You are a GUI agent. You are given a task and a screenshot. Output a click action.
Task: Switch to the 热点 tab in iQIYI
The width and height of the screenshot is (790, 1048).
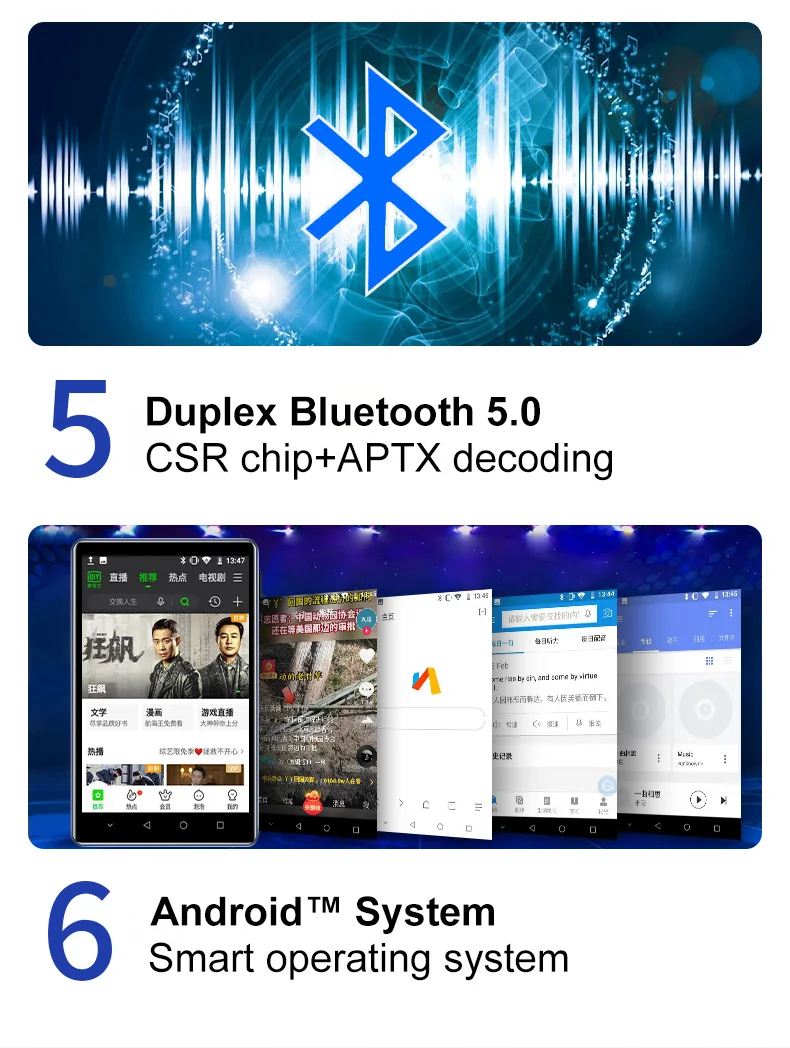point(178,578)
